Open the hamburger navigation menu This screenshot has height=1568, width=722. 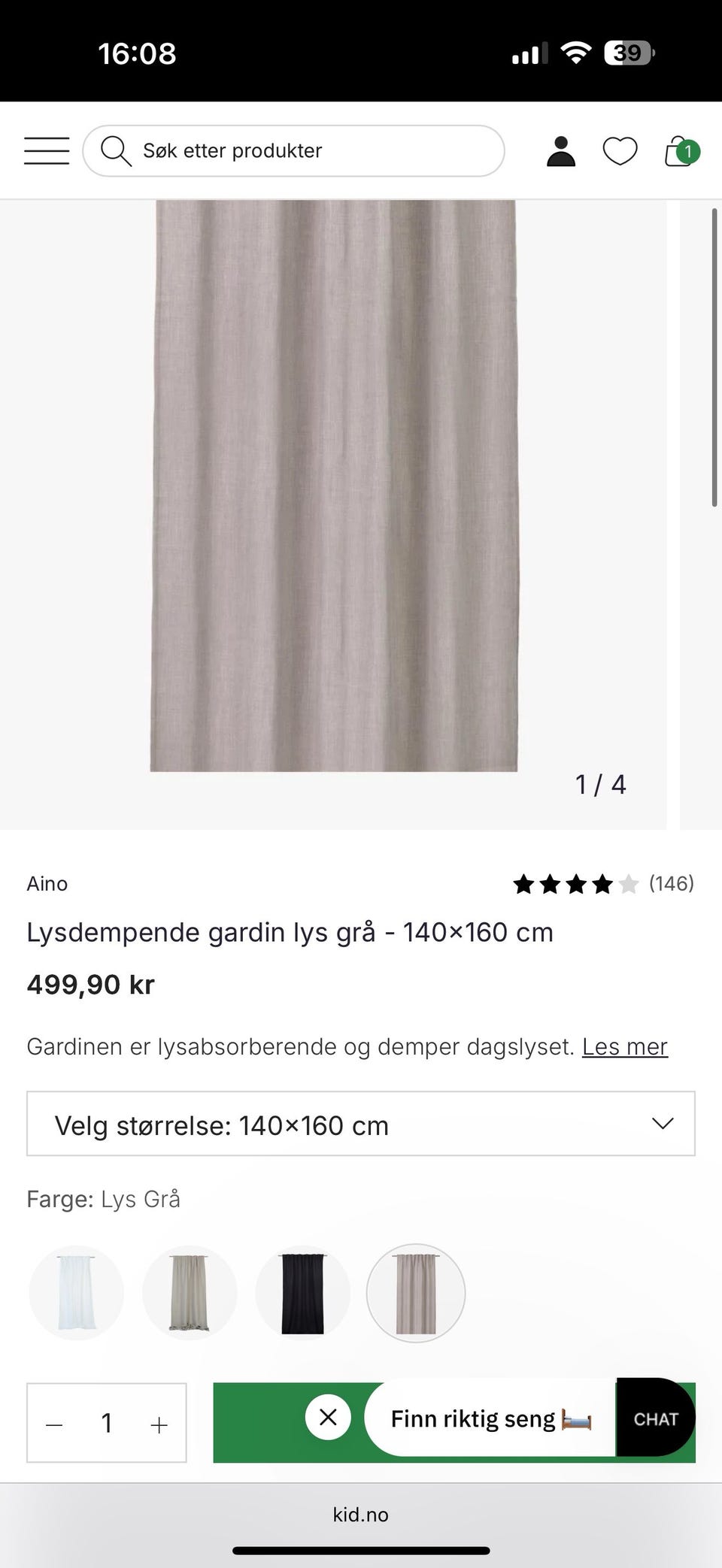46,150
